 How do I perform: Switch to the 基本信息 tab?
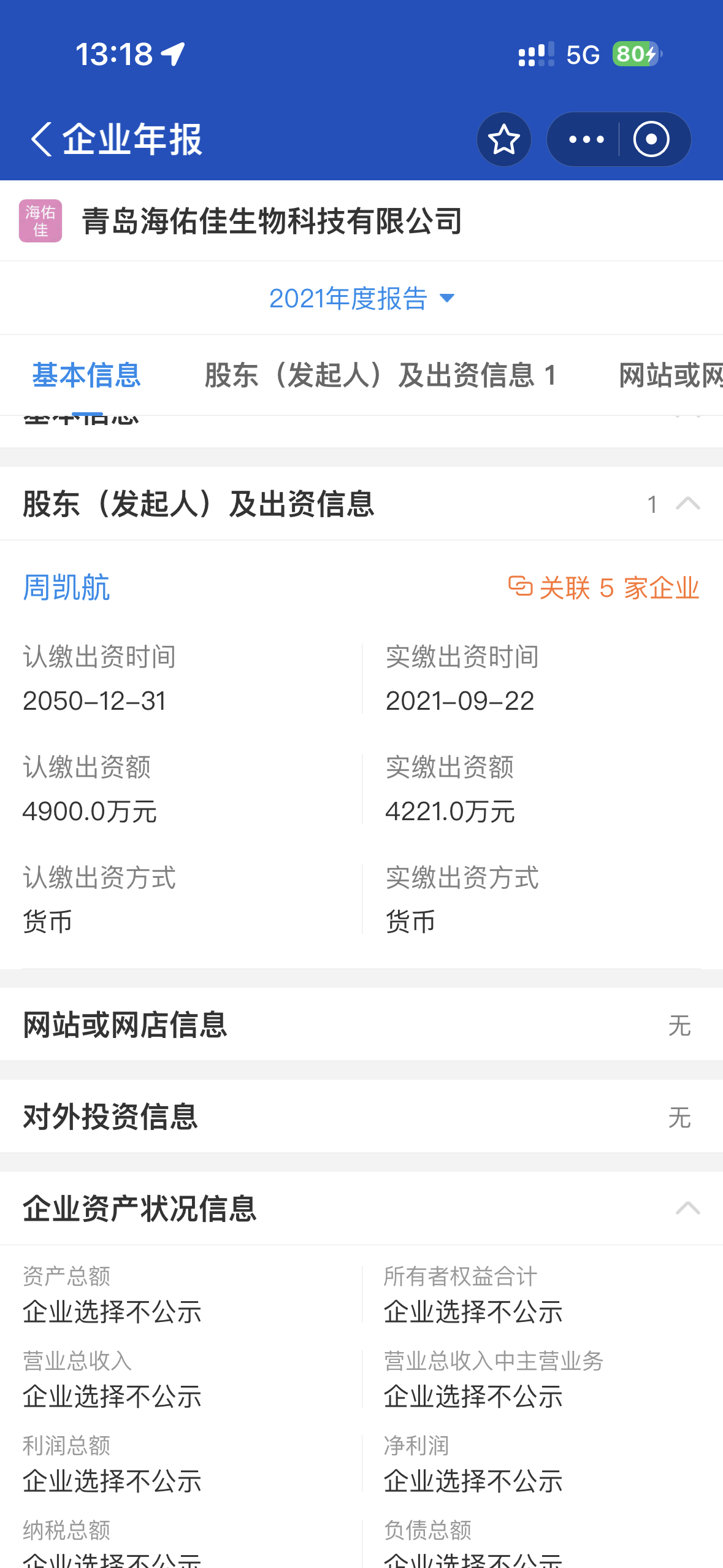coord(86,375)
